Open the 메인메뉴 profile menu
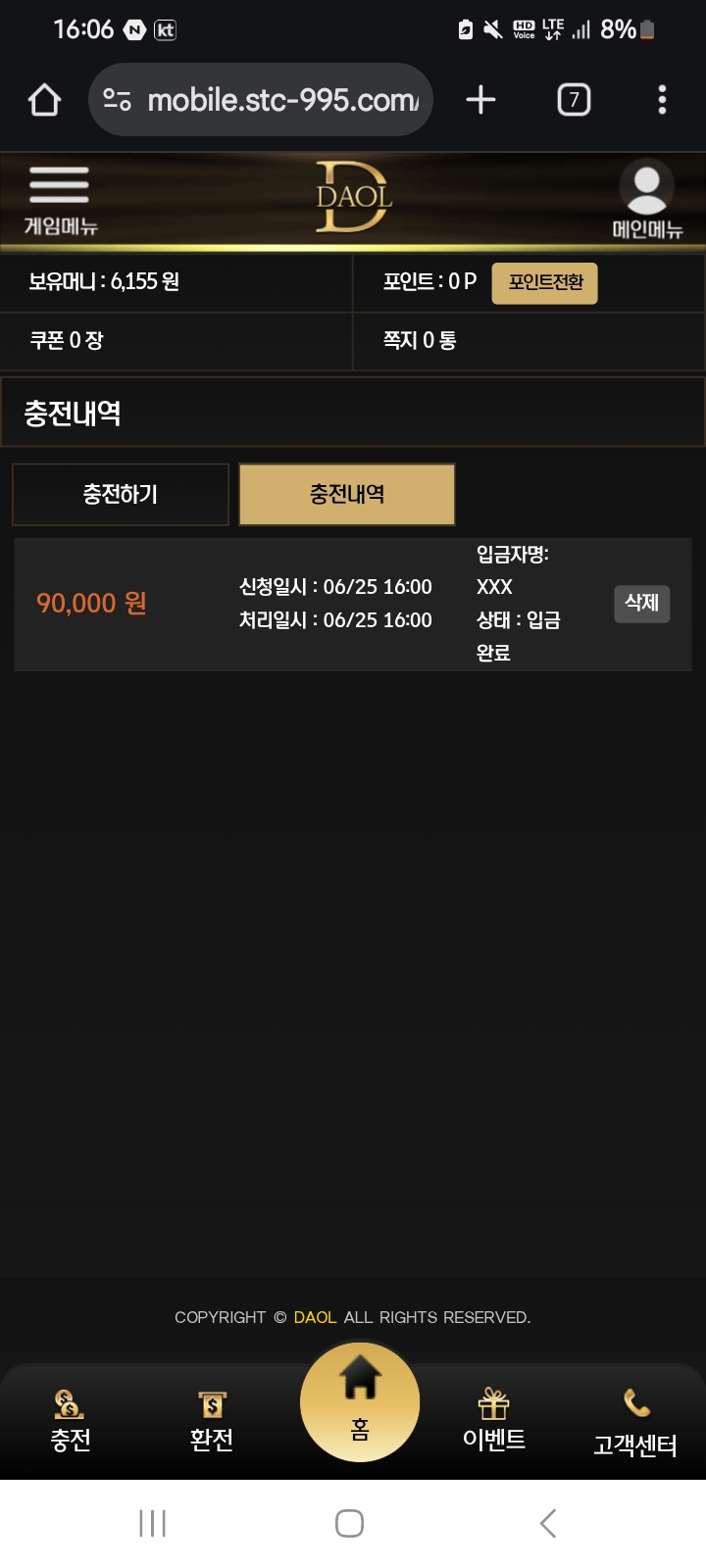 [x=646, y=200]
